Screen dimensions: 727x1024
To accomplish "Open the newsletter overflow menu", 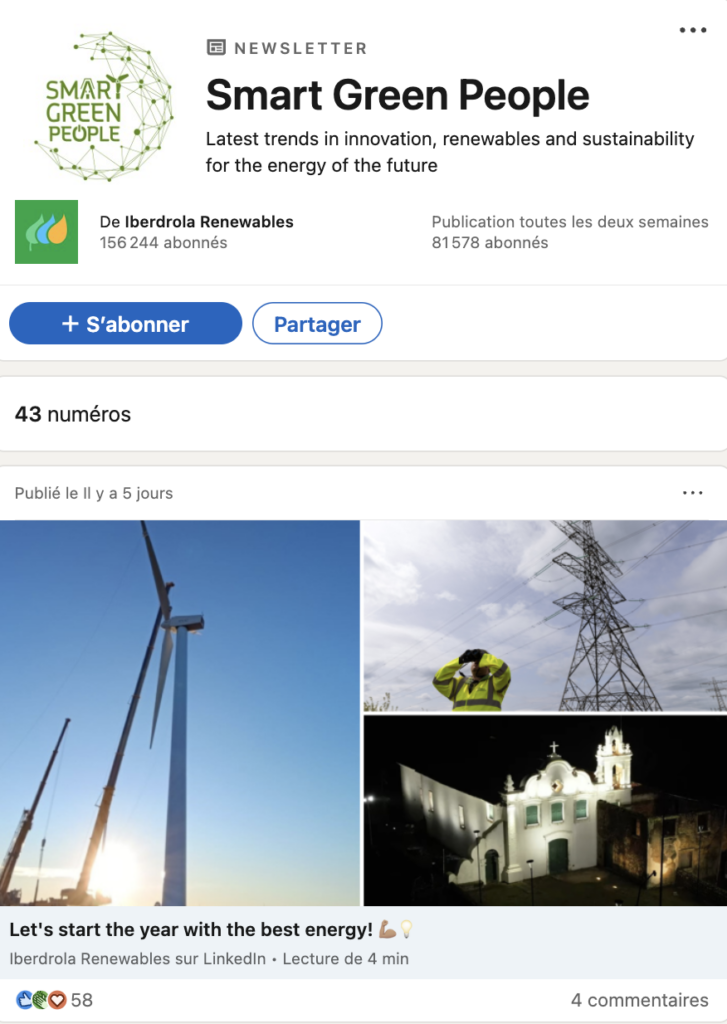I will tap(692, 30).
